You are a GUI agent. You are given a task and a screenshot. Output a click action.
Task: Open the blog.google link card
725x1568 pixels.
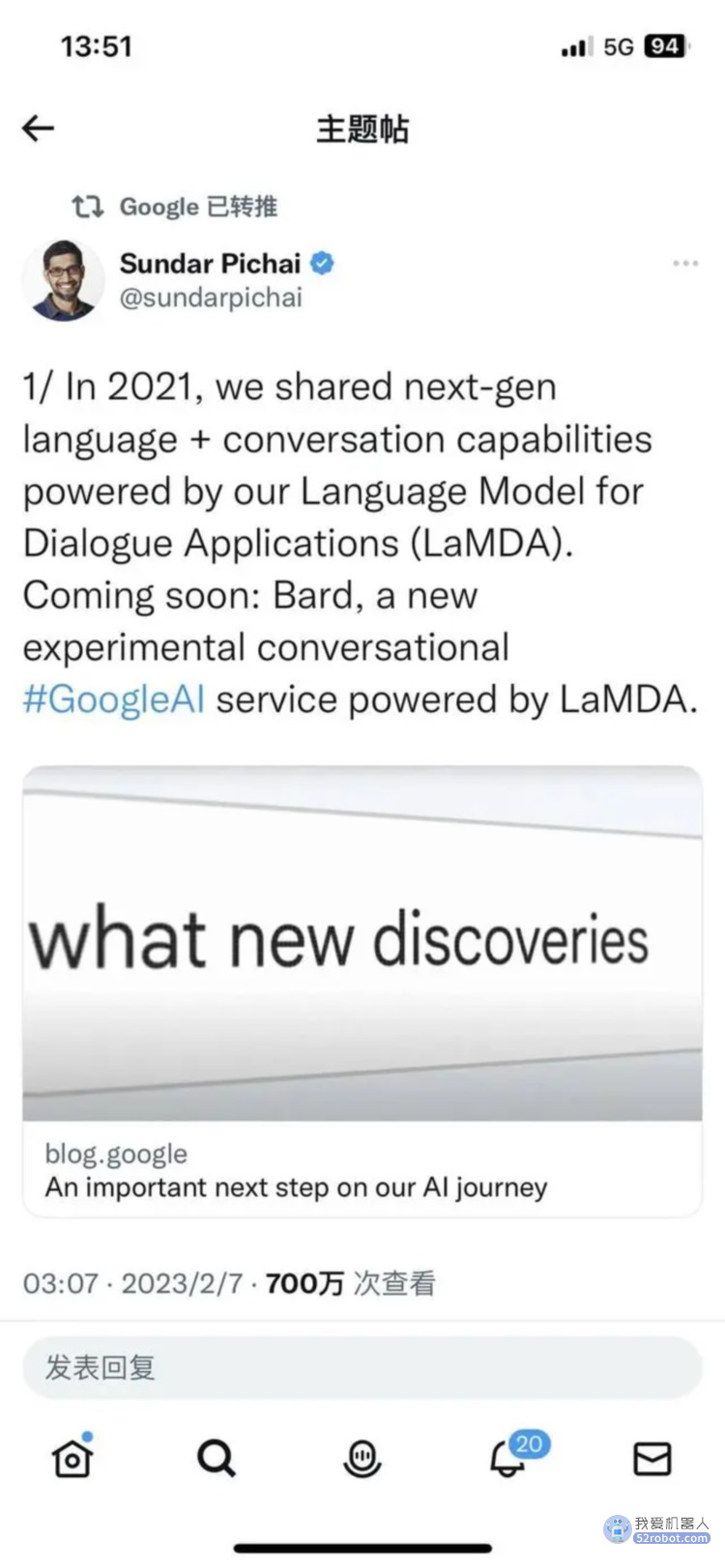pyautogui.click(x=362, y=990)
